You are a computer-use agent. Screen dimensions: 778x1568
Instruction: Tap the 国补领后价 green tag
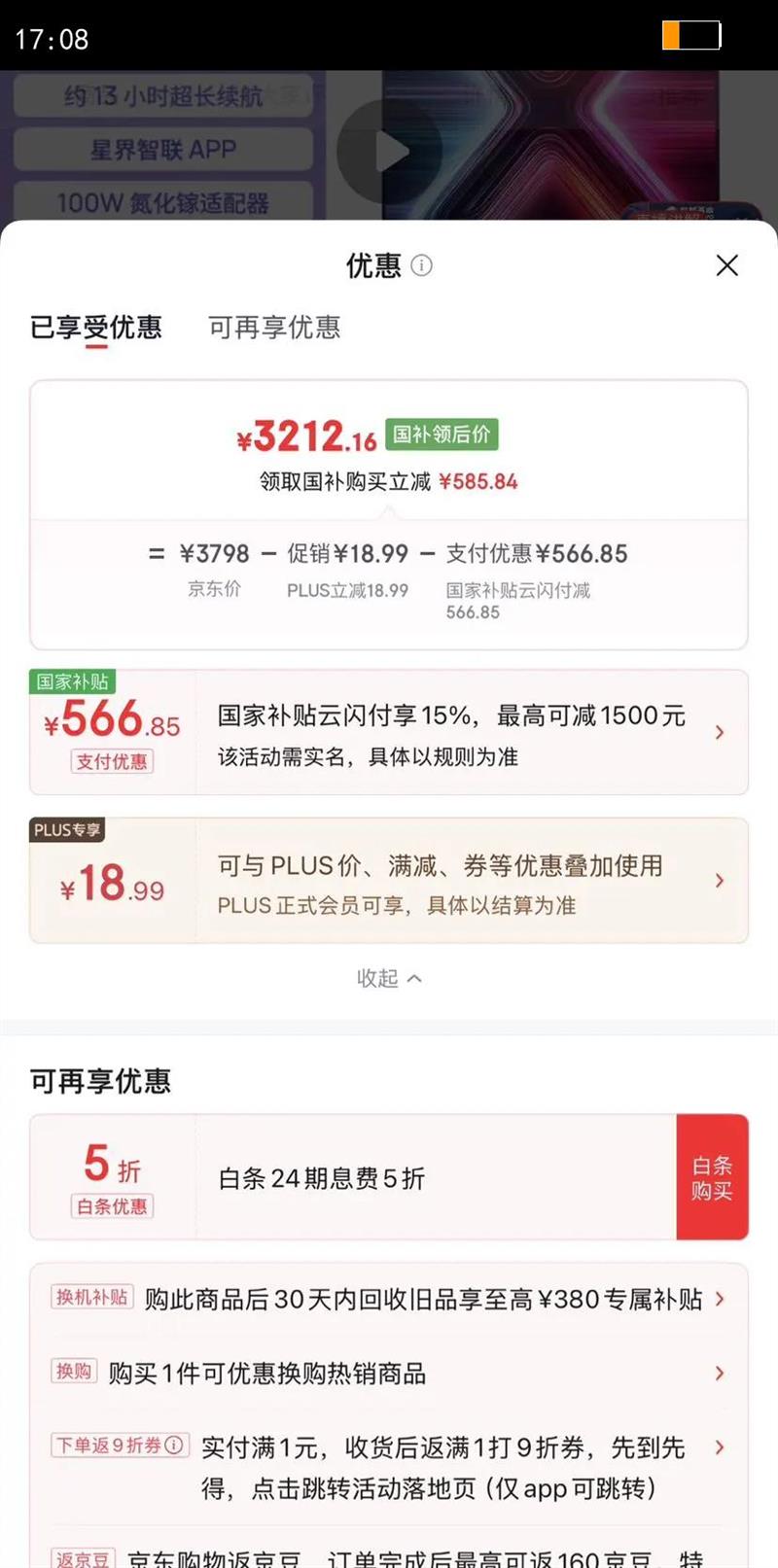pos(442,435)
